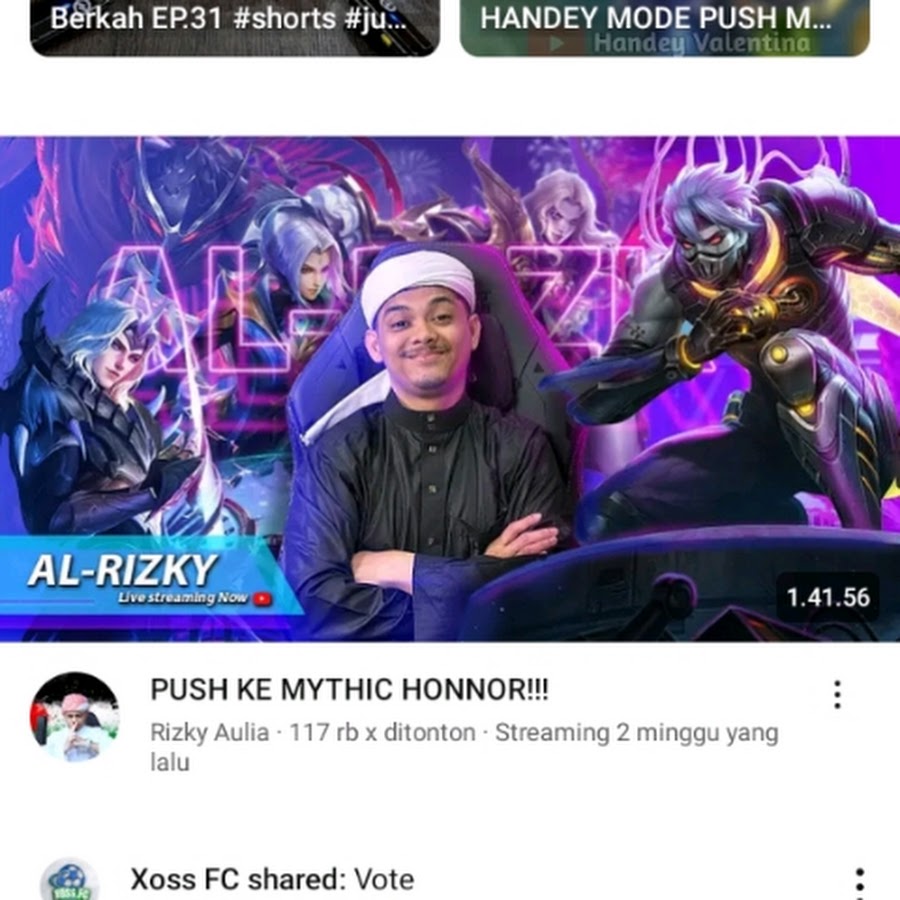900x900 pixels.
Task: Open the Xoss FC shared Vote post
Action: pyautogui.click(x=272, y=880)
